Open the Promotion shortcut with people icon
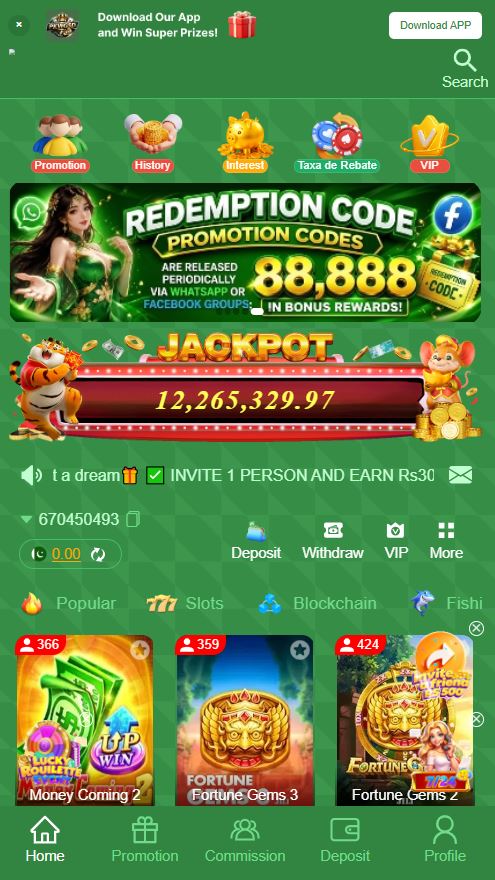 pos(60,144)
